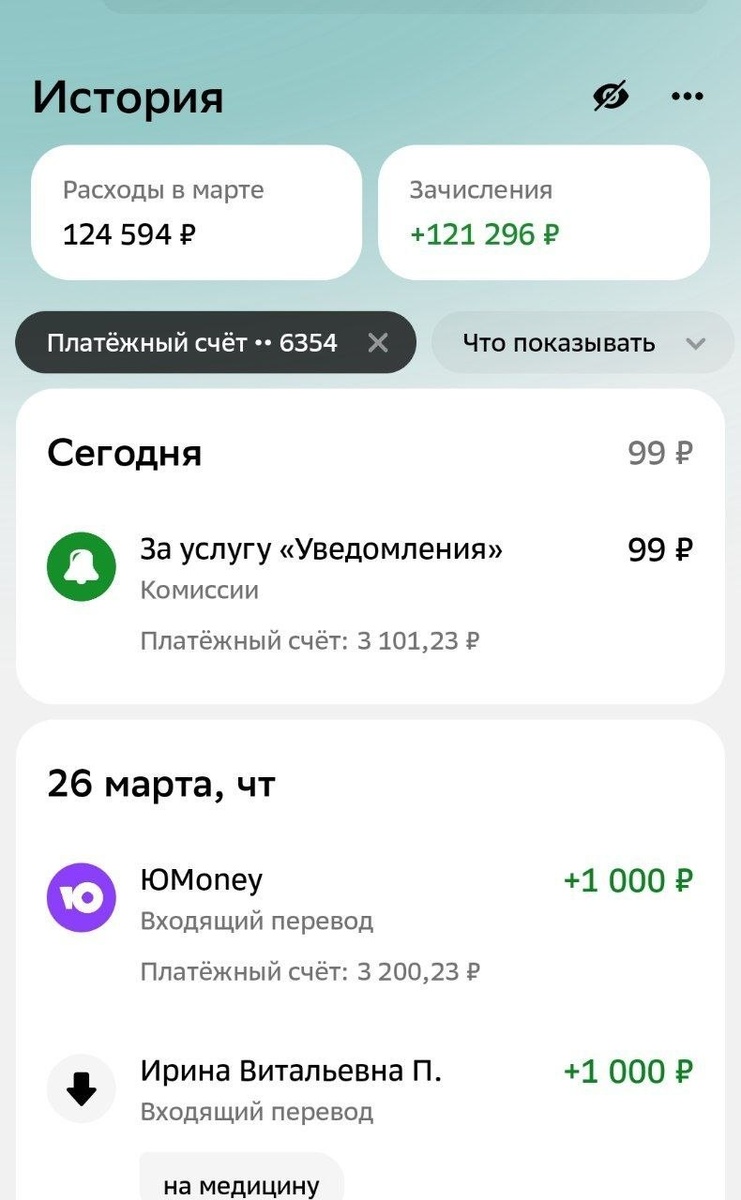741x1200 pixels.
Task: Toggle amount visibility with the crossed-eye icon
Action: pos(610,95)
